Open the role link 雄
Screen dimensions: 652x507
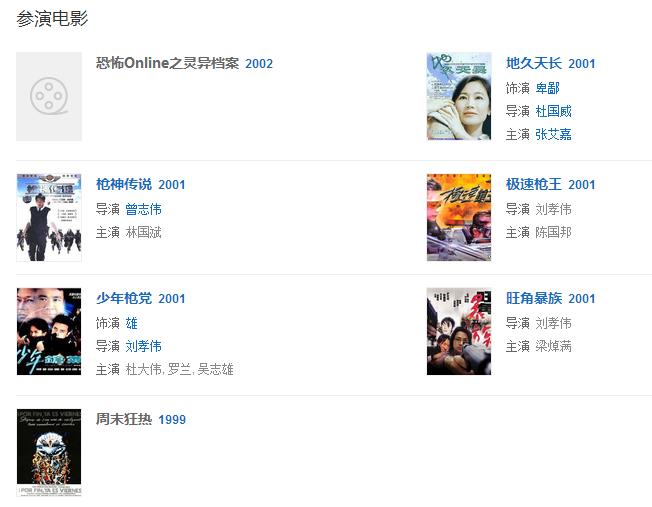coord(131,323)
